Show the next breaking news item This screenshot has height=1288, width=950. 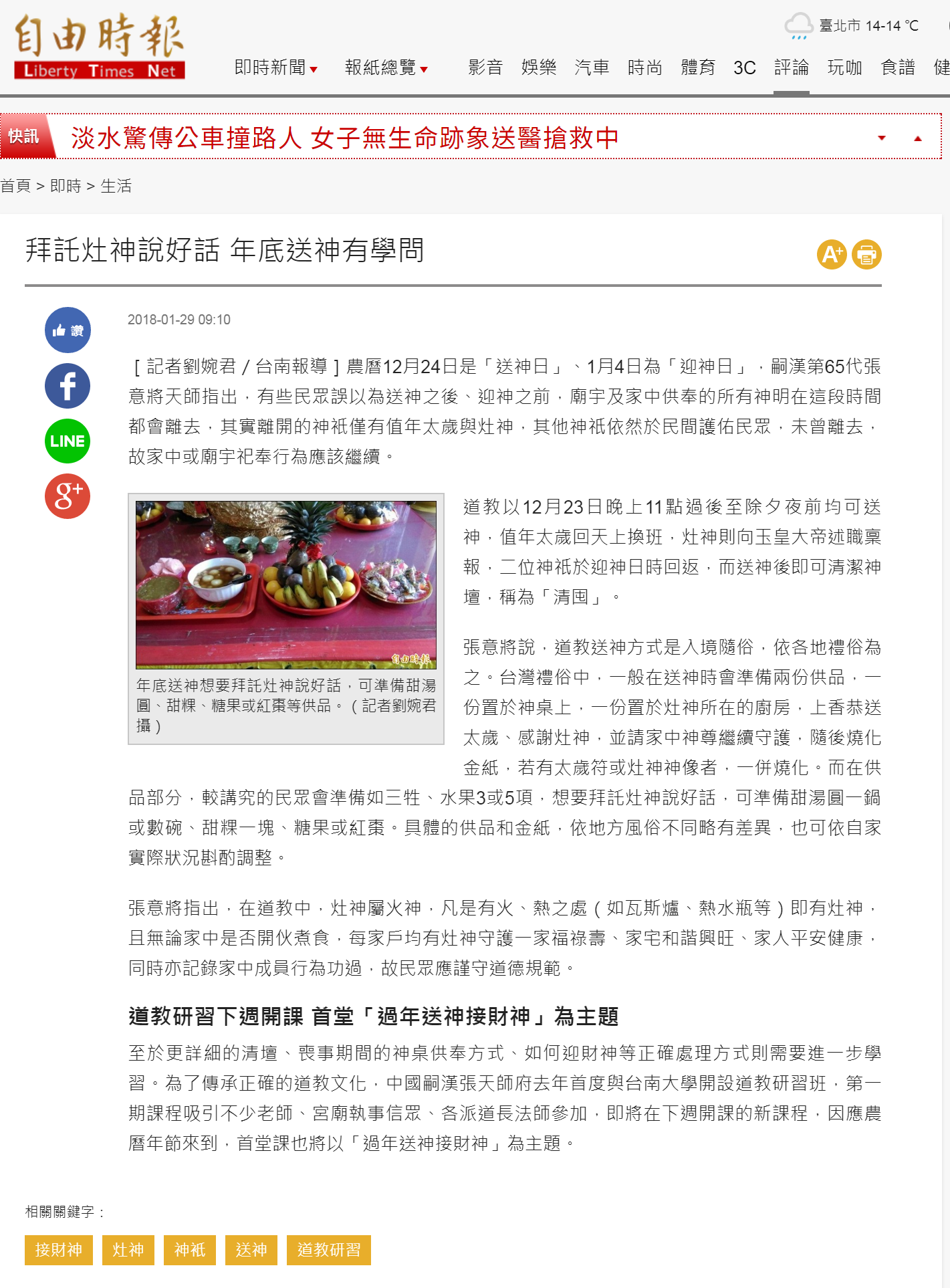point(882,138)
